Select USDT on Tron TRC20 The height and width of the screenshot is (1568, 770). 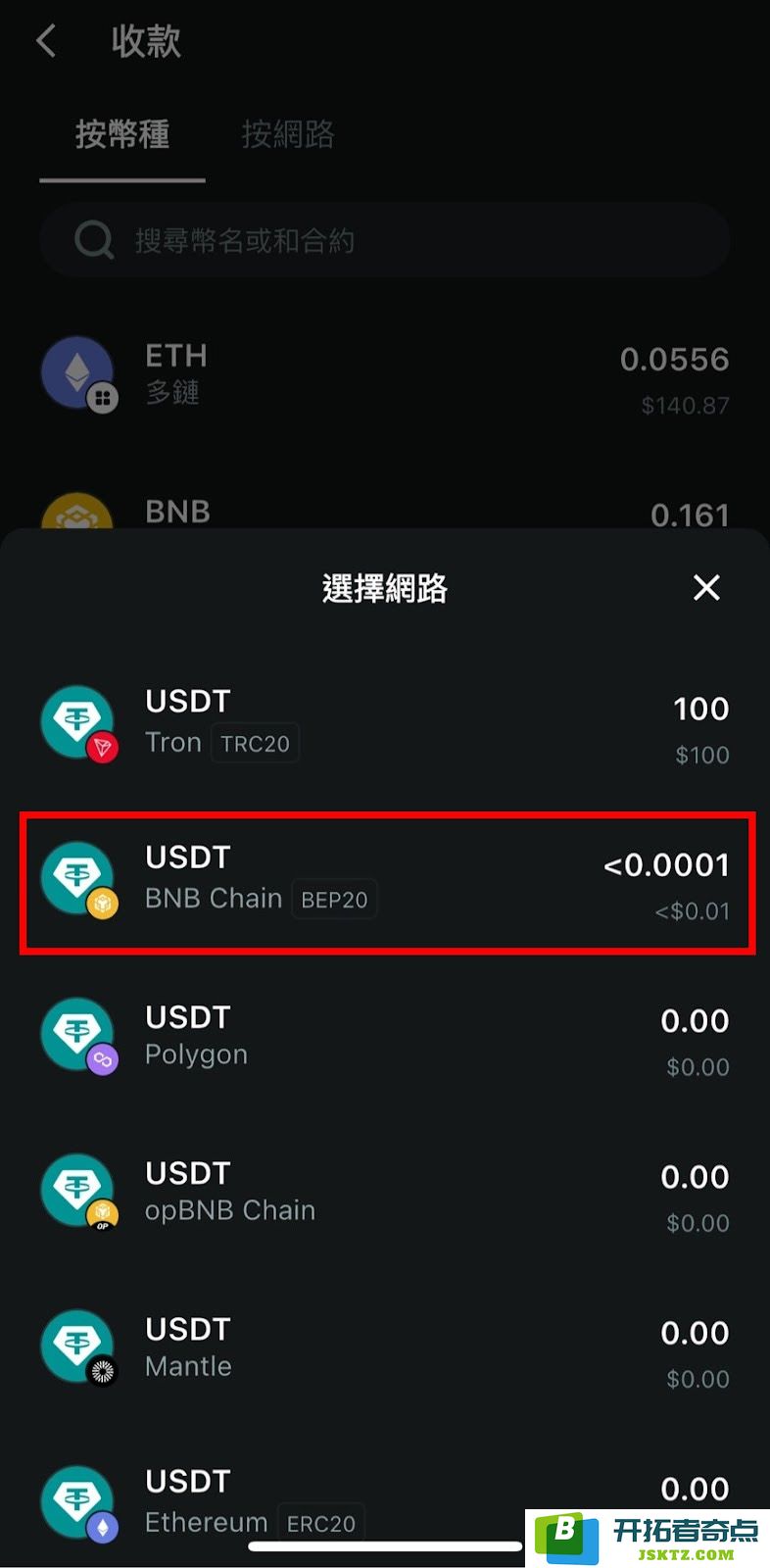pos(385,725)
